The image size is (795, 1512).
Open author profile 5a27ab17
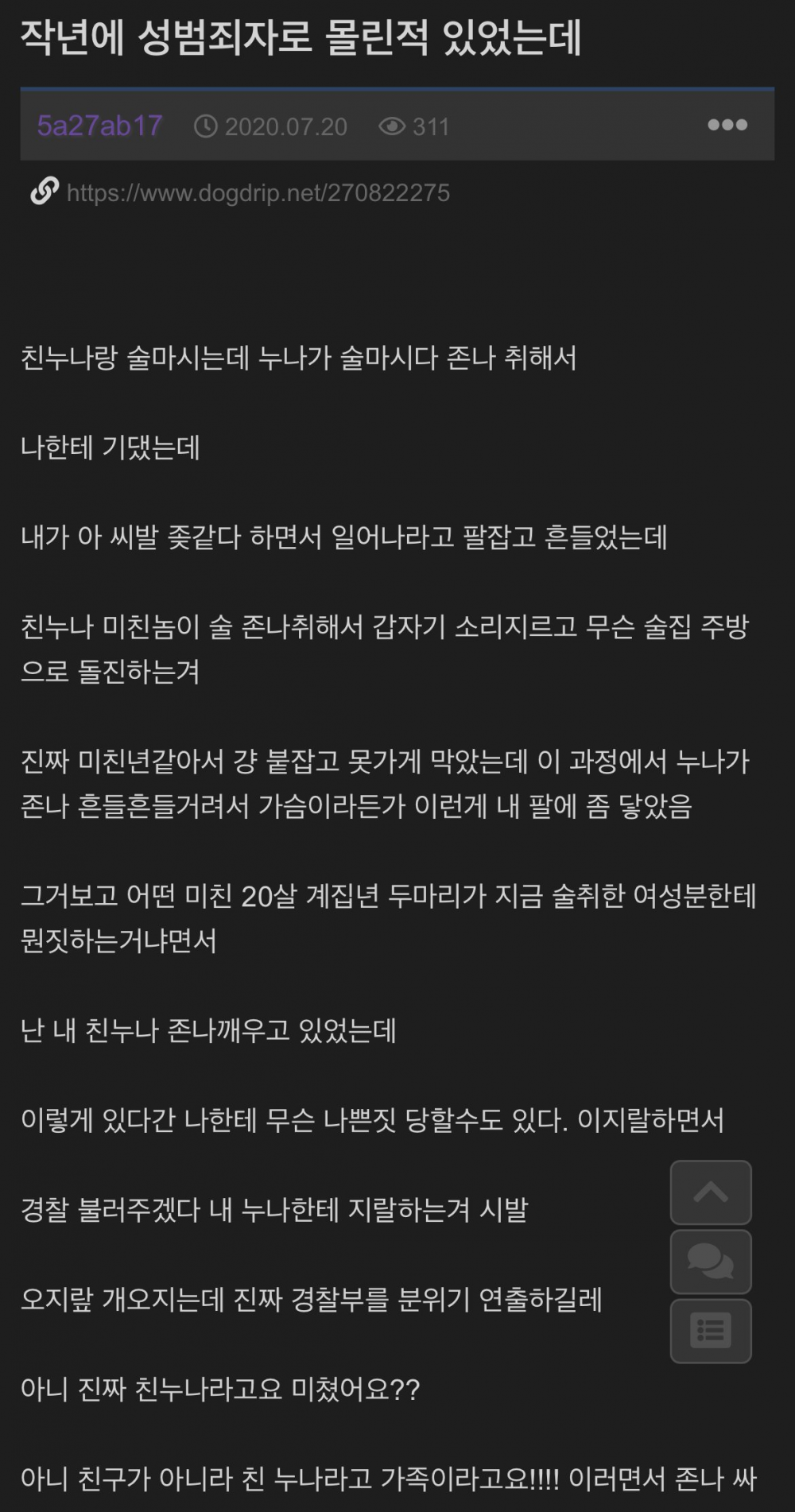point(100,126)
